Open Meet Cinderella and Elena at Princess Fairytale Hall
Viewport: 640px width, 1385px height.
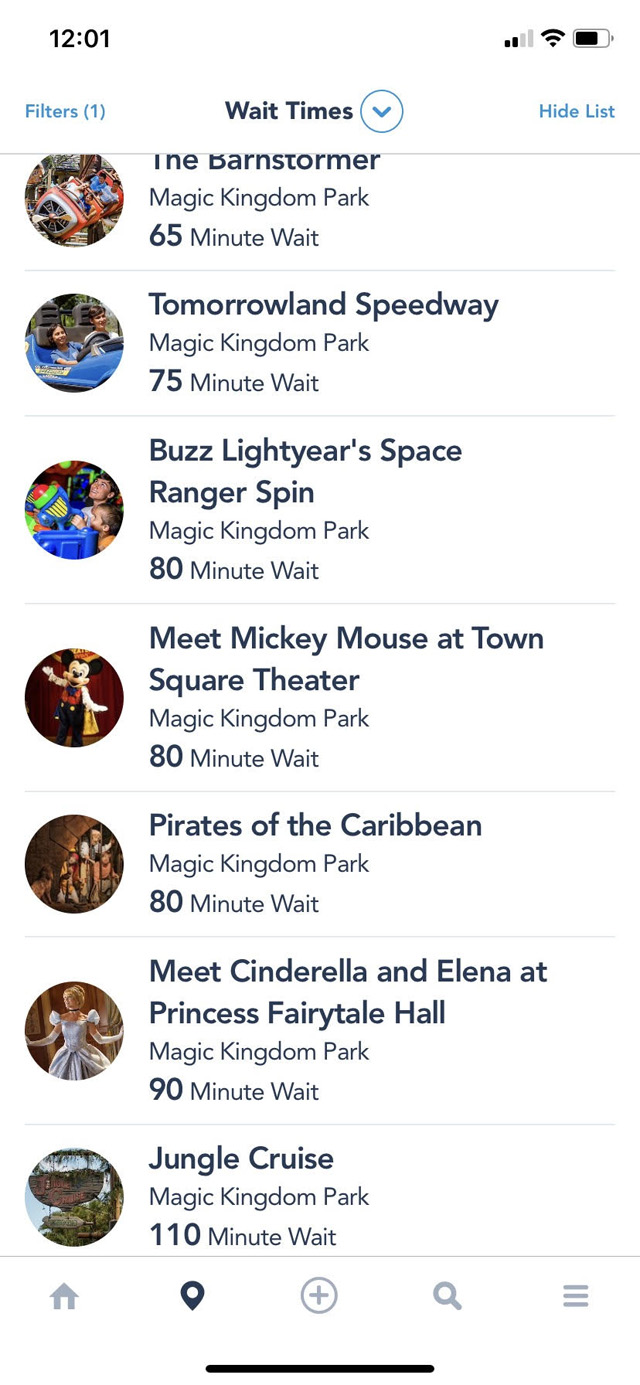320,1031
